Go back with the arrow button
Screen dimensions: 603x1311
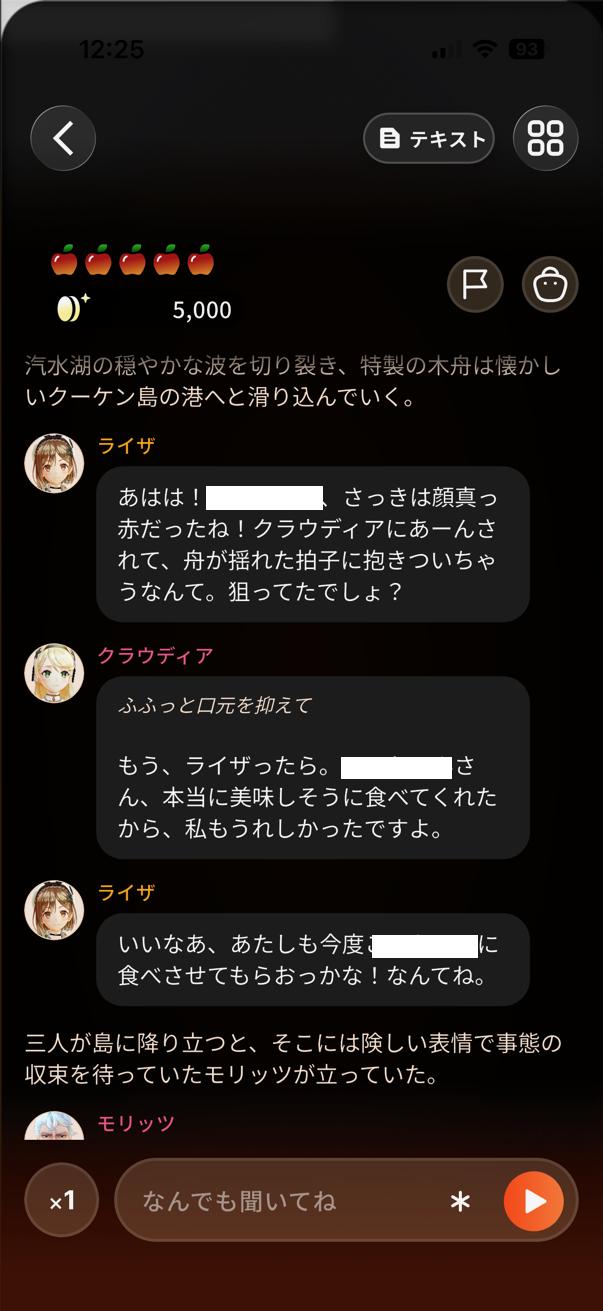[x=63, y=138]
